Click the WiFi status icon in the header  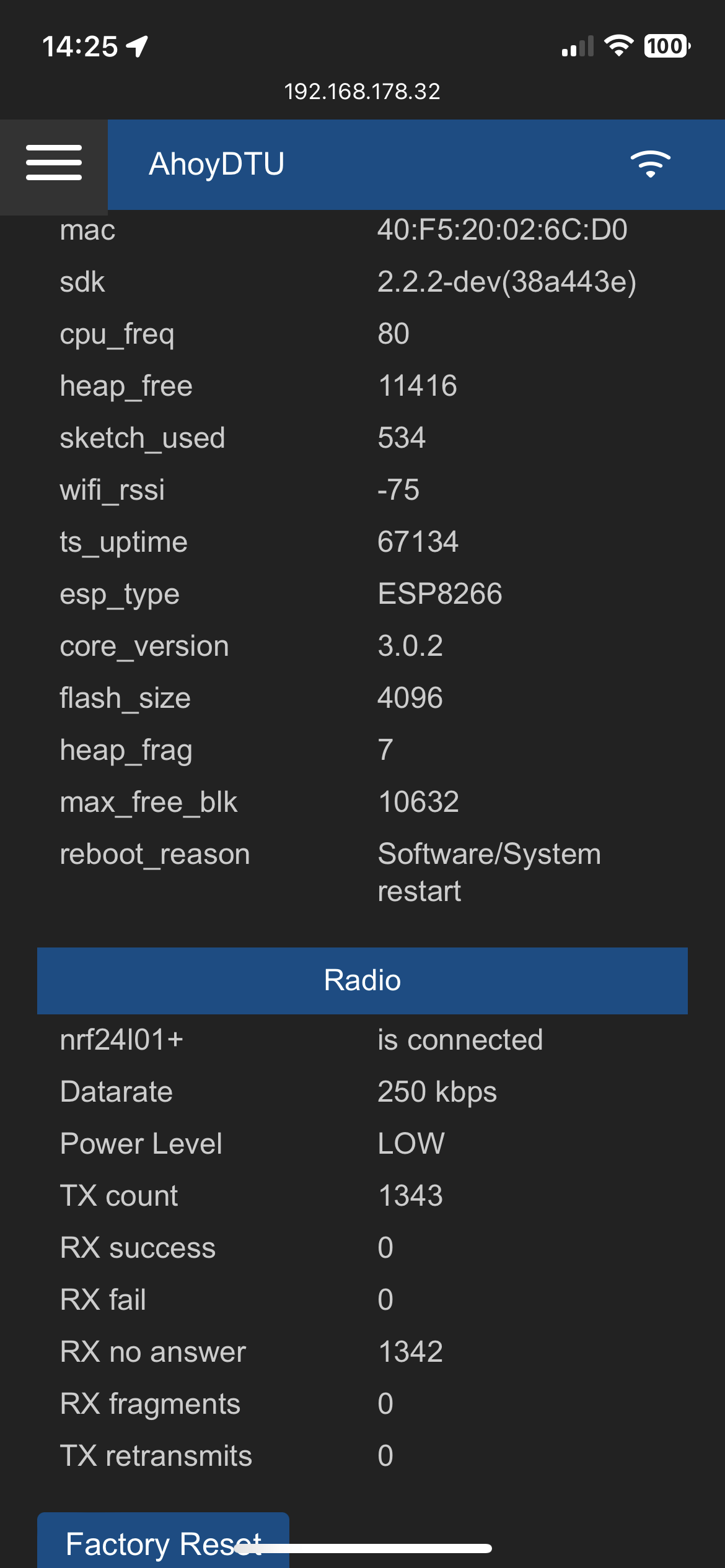pyautogui.click(x=650, y=164)
